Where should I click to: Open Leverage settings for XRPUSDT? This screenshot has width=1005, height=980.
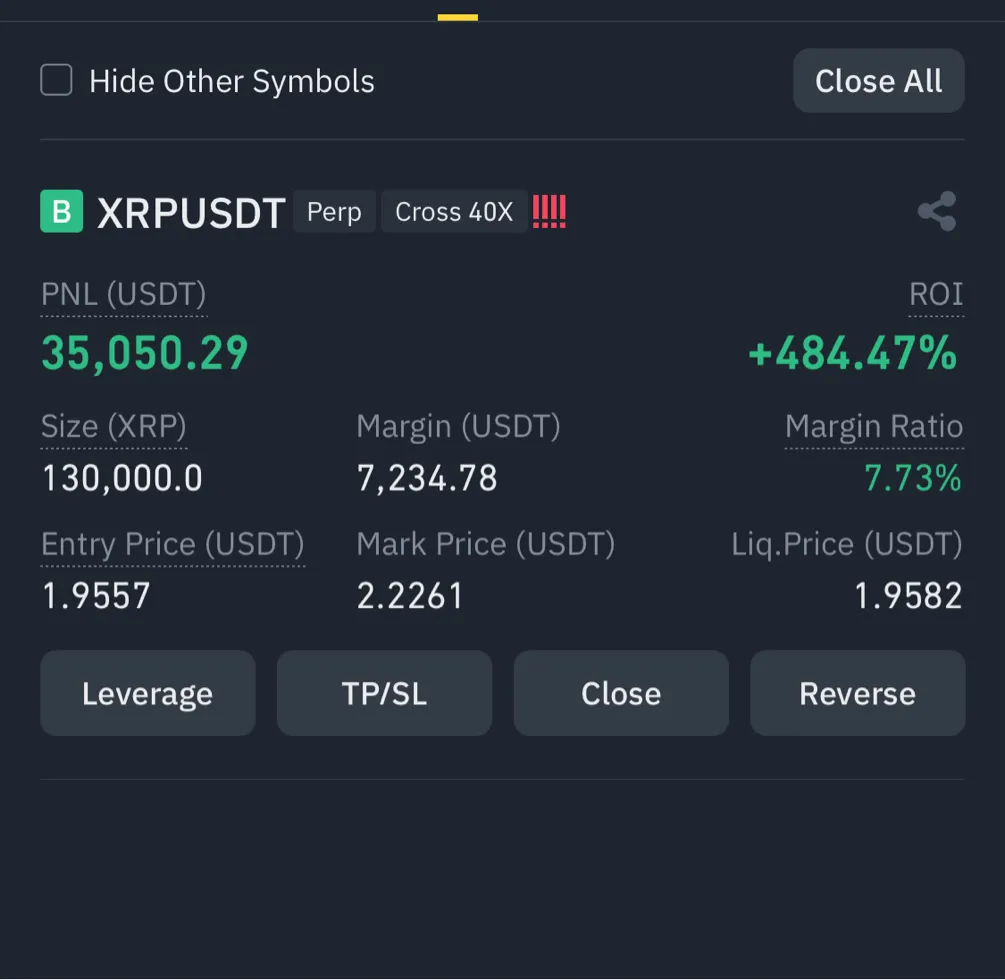pos(148,693)
